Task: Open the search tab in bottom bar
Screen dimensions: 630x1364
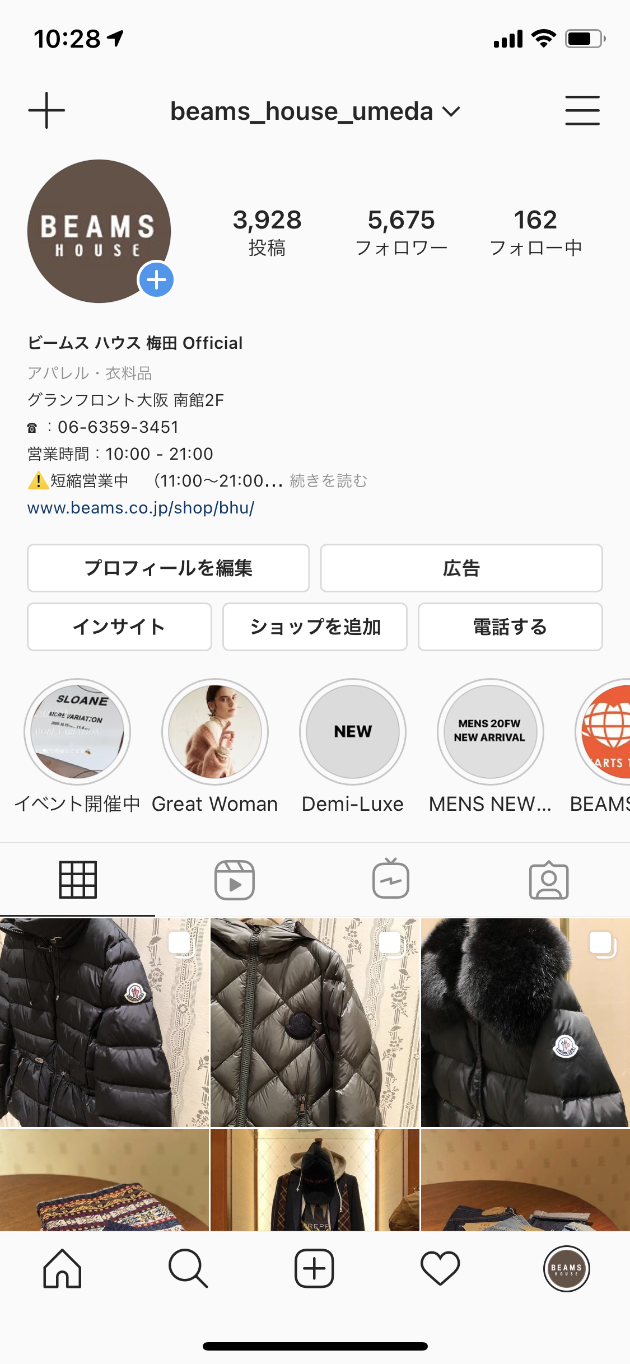Action: pyautogui.click(x=188, y=1269)
